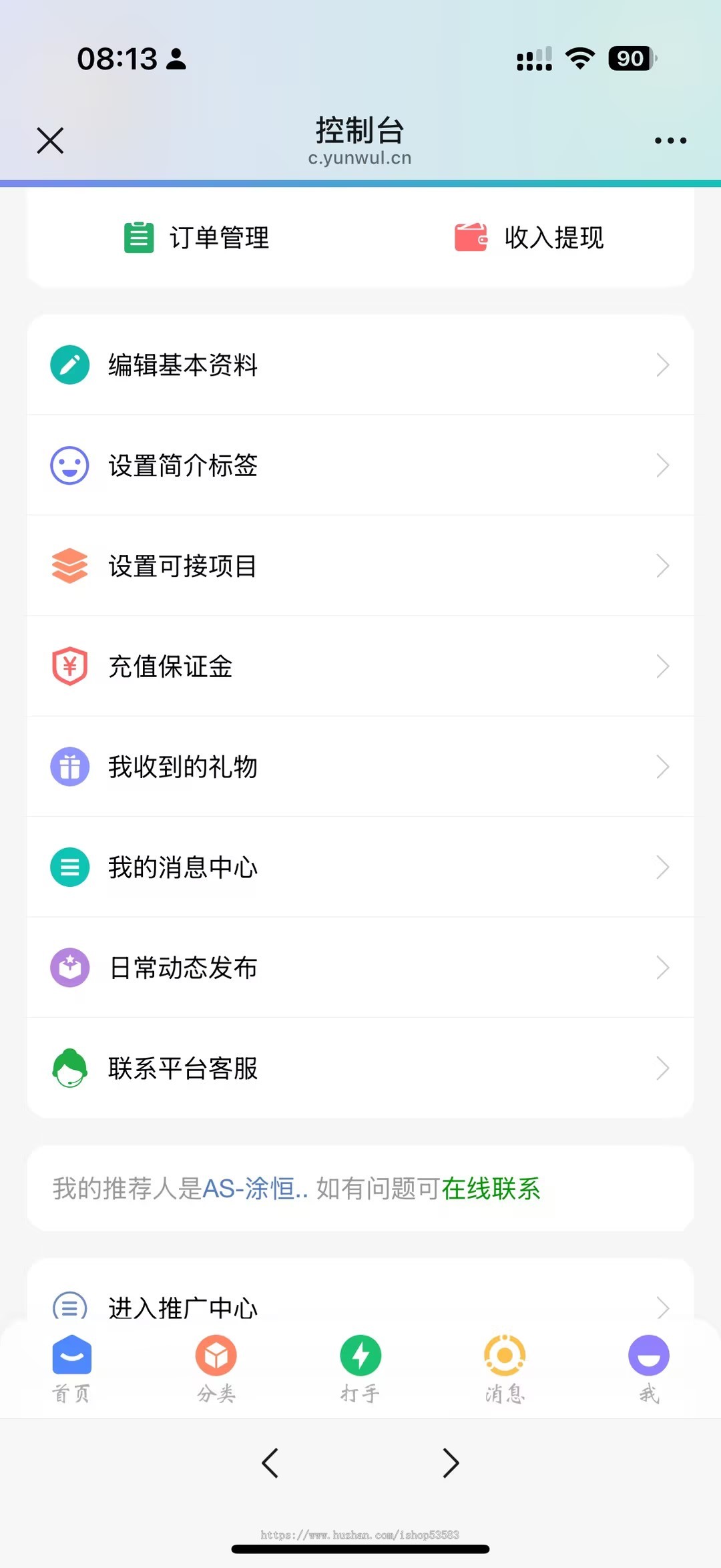
Task: Open the more options menu at top right
Action: pyautogui.click(x=670, y=140)
